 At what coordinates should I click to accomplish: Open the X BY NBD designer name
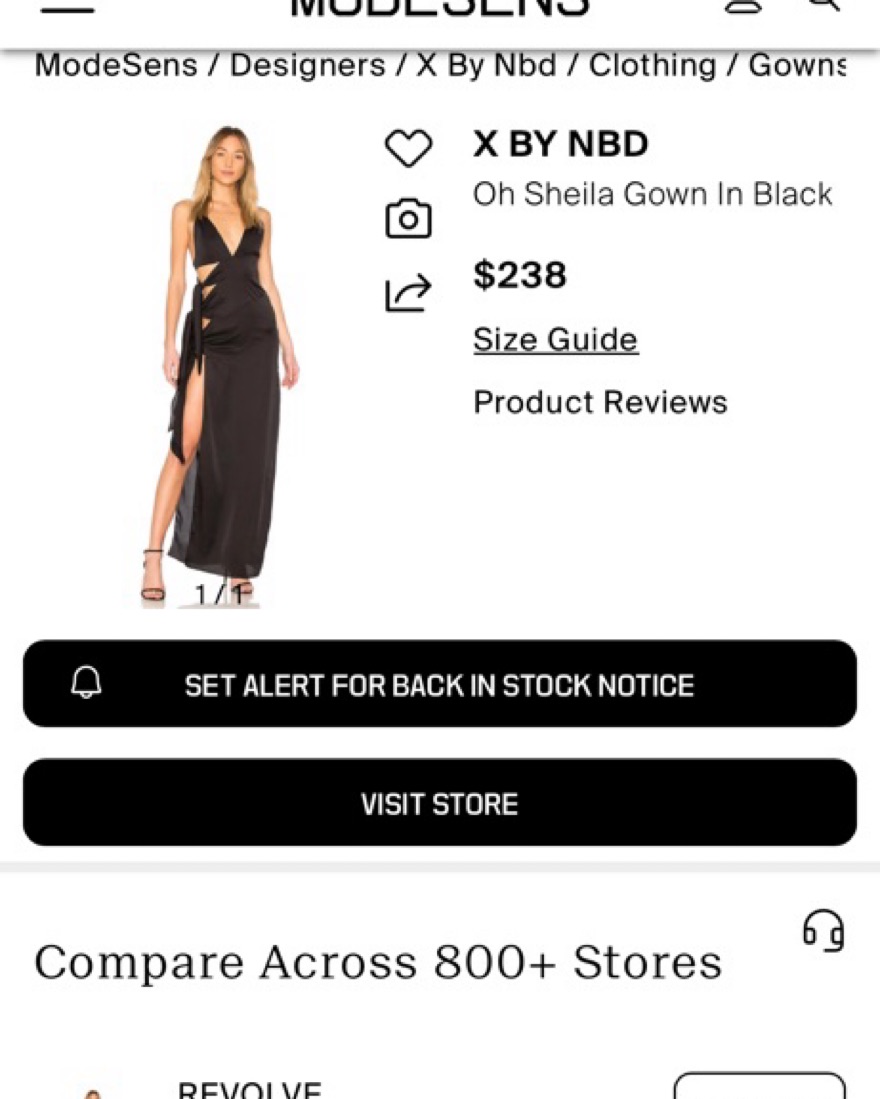(560, 145)
